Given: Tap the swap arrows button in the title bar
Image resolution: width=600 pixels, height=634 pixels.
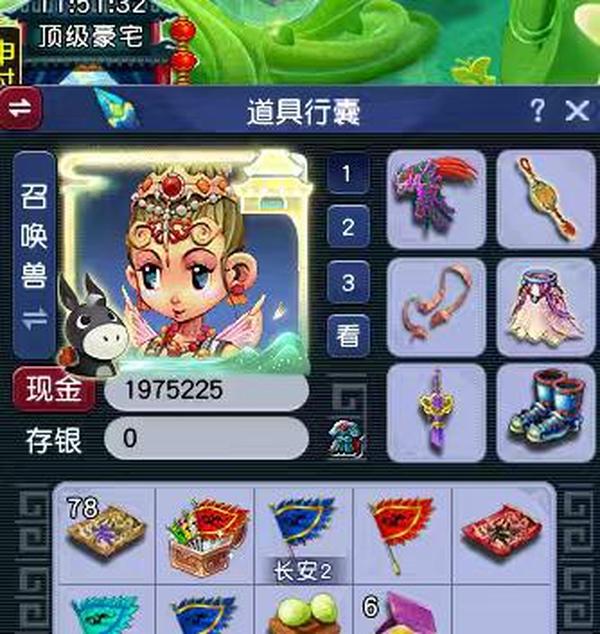Looking at the screenshot, I should click(21, 110).
